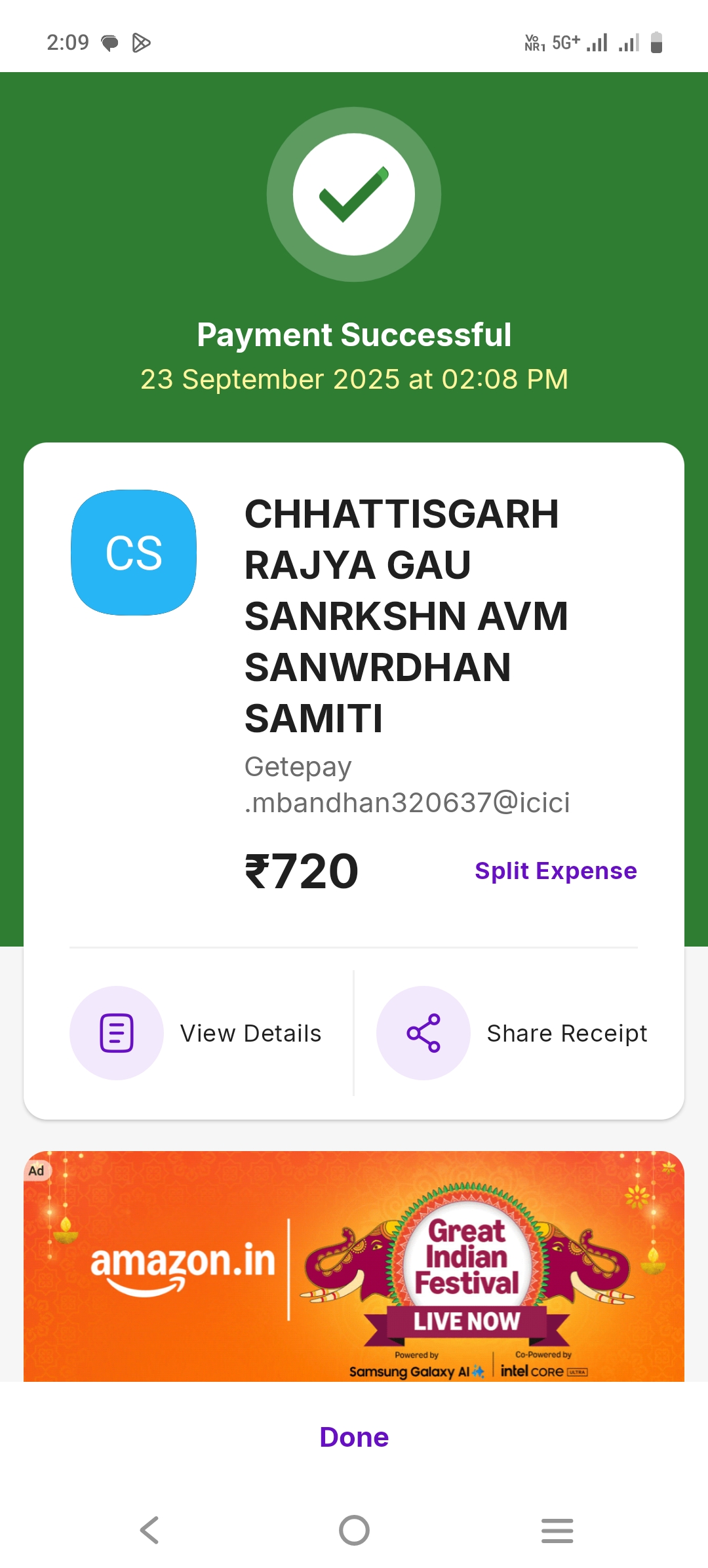Open View Details for this payment
This screenshot has width=708, height=1568.
coord(197,1033)
